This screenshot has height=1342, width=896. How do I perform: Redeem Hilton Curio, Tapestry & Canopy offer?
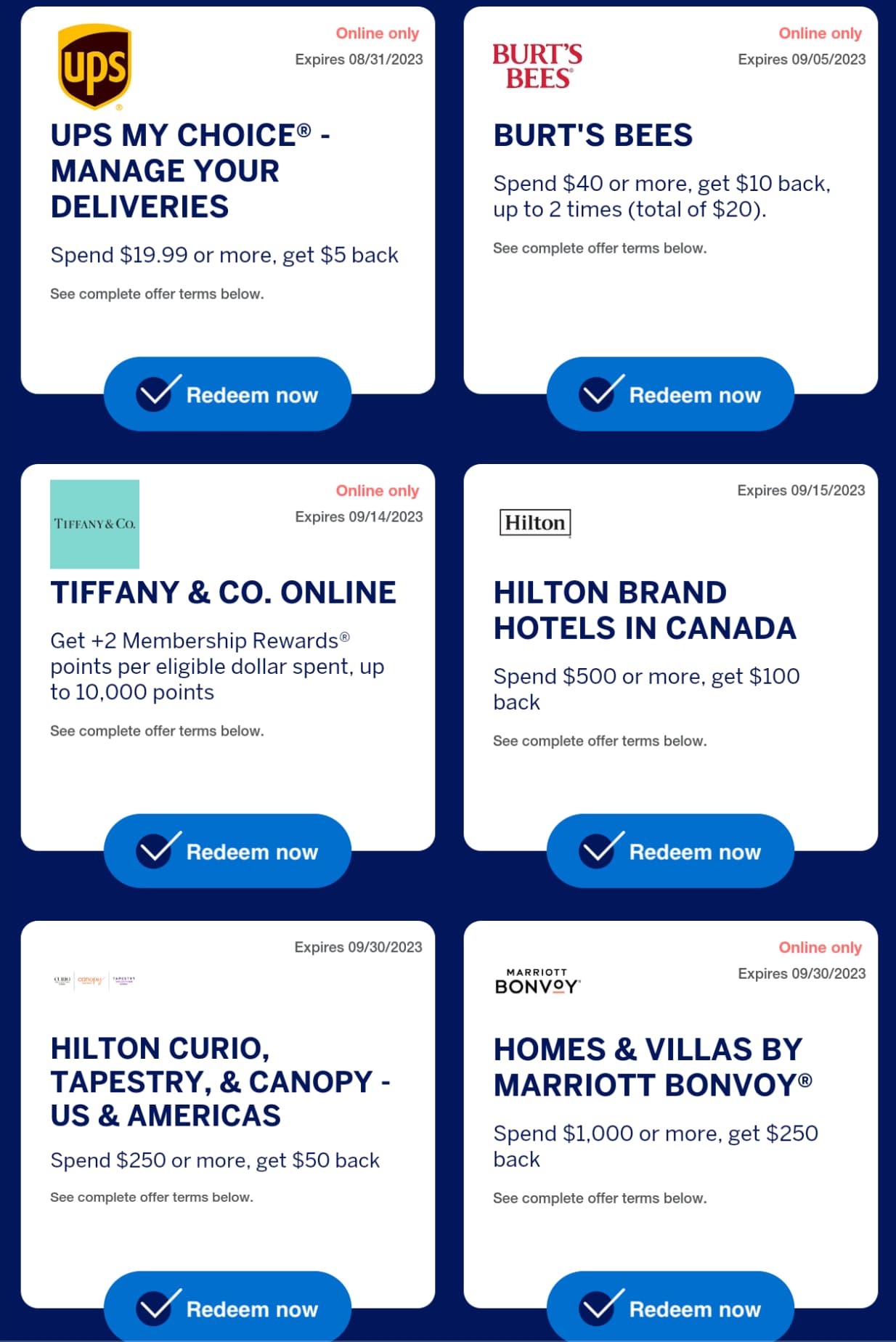tap(227, 1307)
